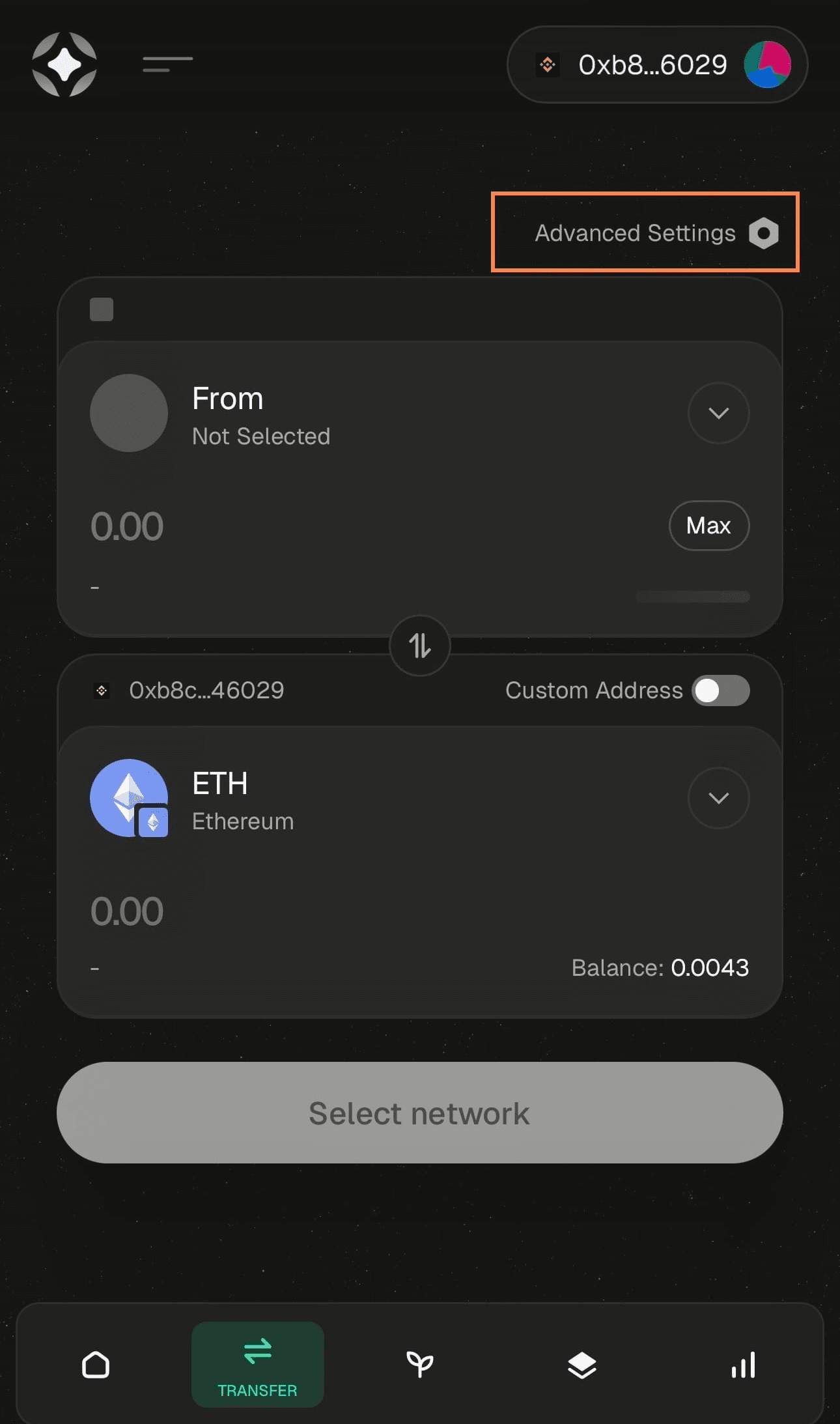Open the hamburger menu
Image resolution: width=840 pixels, height=1424 pixels.
click(167, 64)
